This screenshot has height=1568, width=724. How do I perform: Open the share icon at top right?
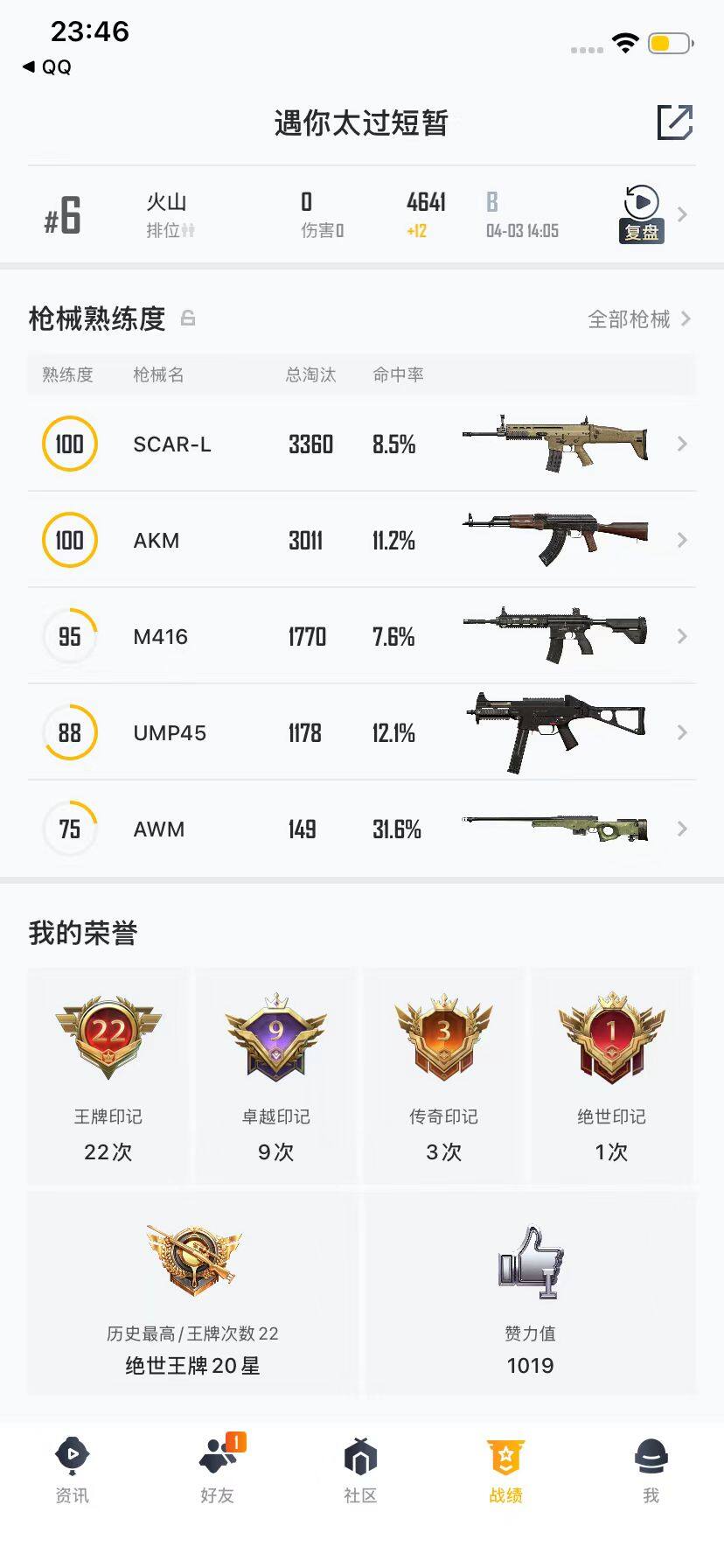[673, 124]
